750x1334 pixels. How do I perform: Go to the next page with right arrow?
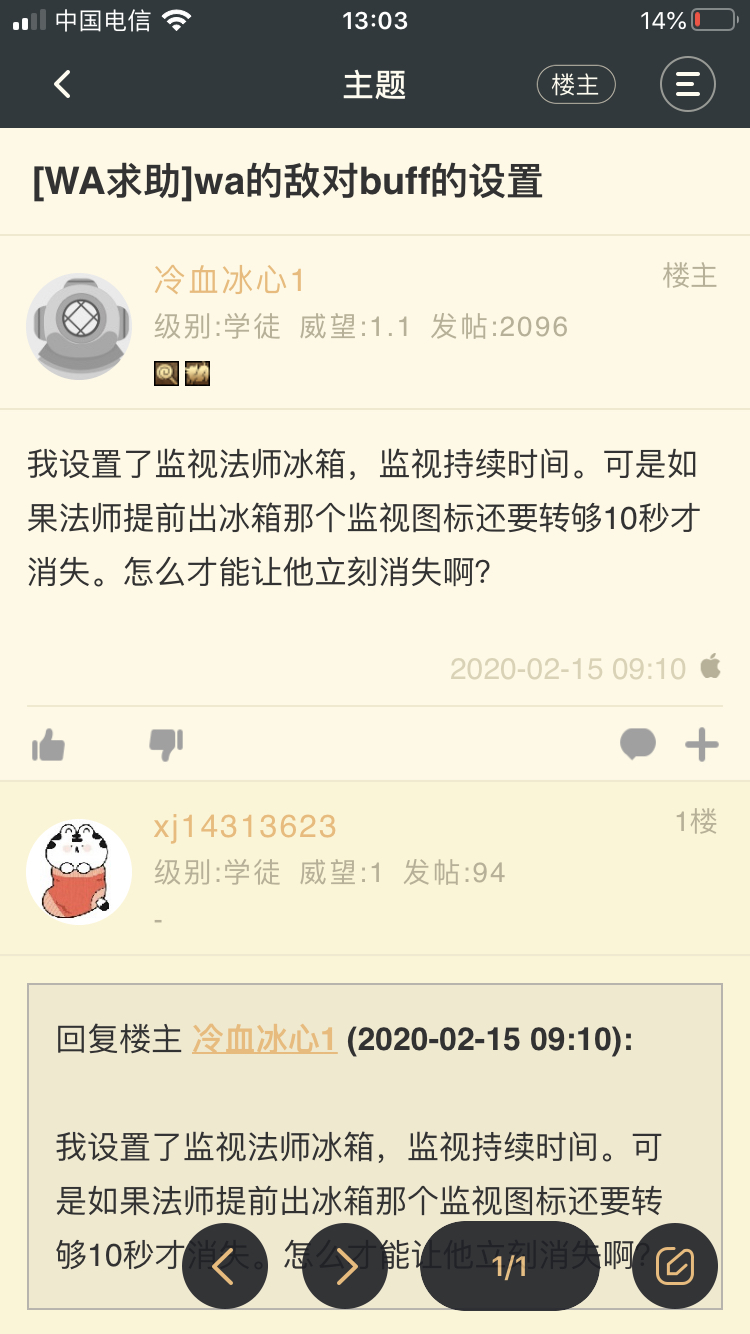[x=345, y=1266]
